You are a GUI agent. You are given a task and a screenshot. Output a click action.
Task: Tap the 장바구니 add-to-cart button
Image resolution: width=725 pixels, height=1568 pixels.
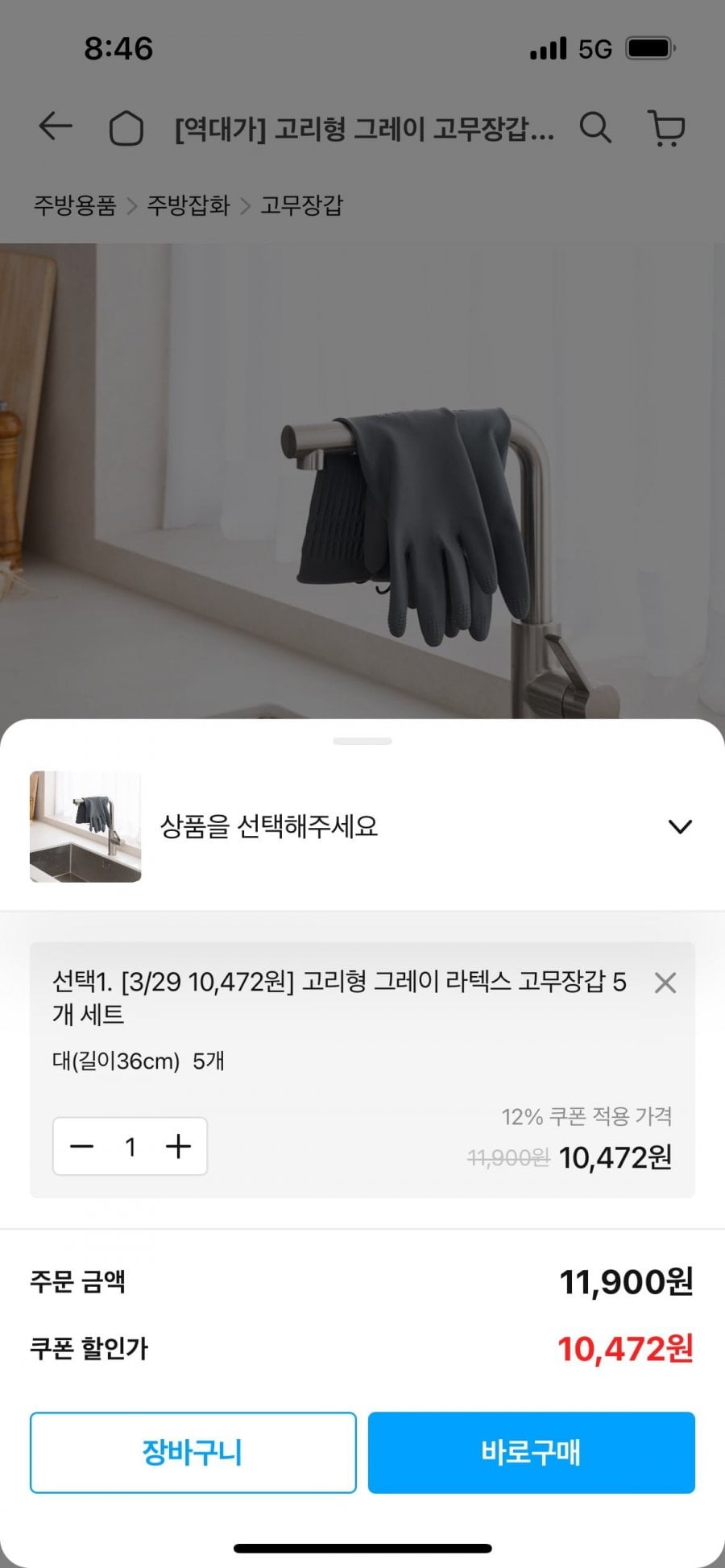click(x=193, y=1452)
